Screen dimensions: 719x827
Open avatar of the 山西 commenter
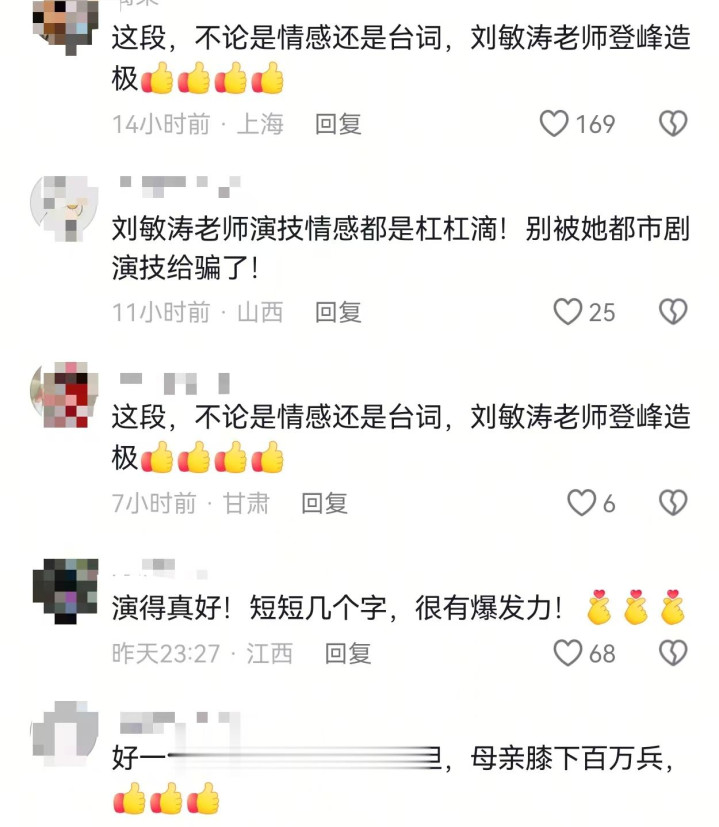click(x=65, y=208)
